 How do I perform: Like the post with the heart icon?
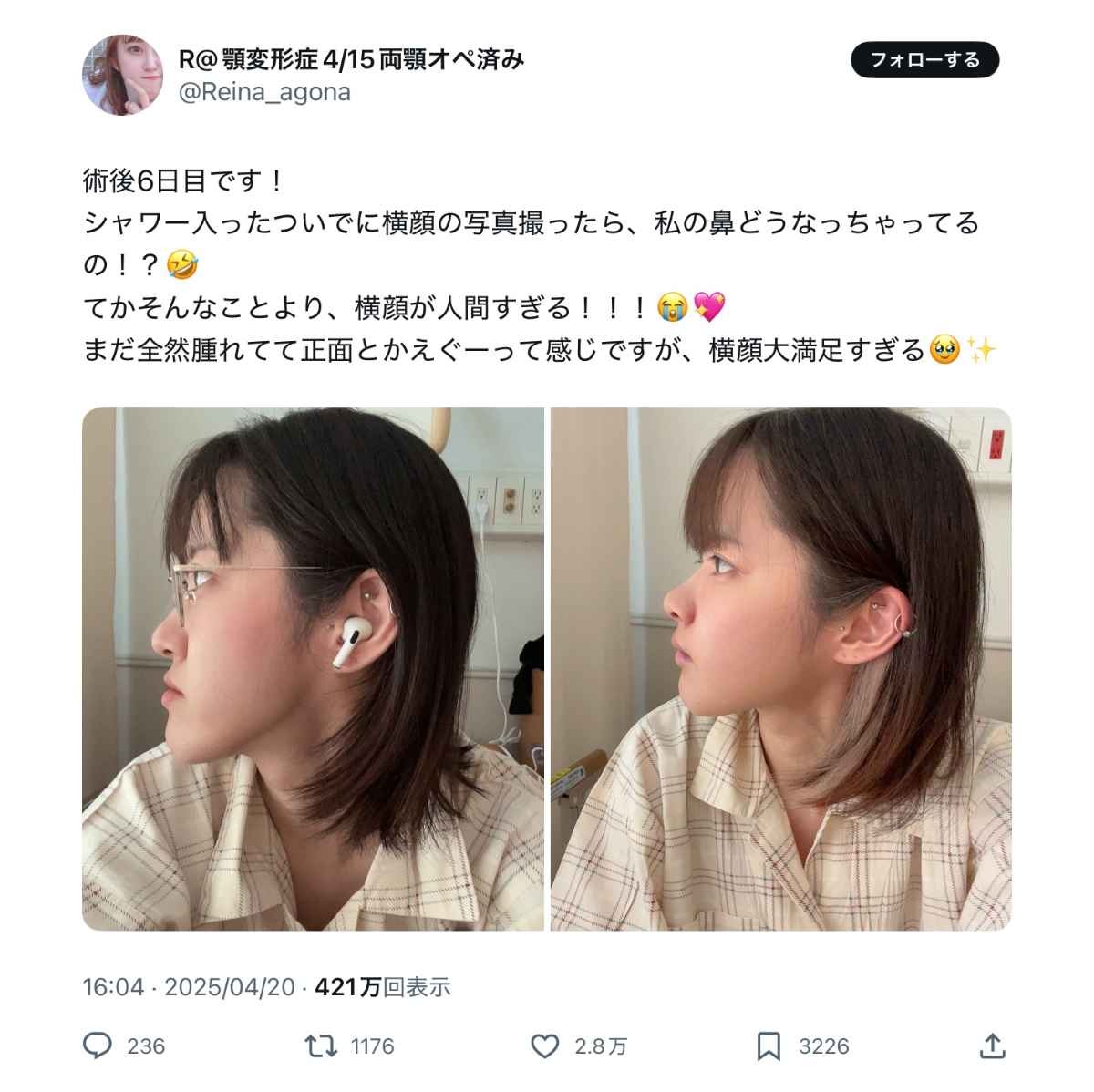point(544,1046)
